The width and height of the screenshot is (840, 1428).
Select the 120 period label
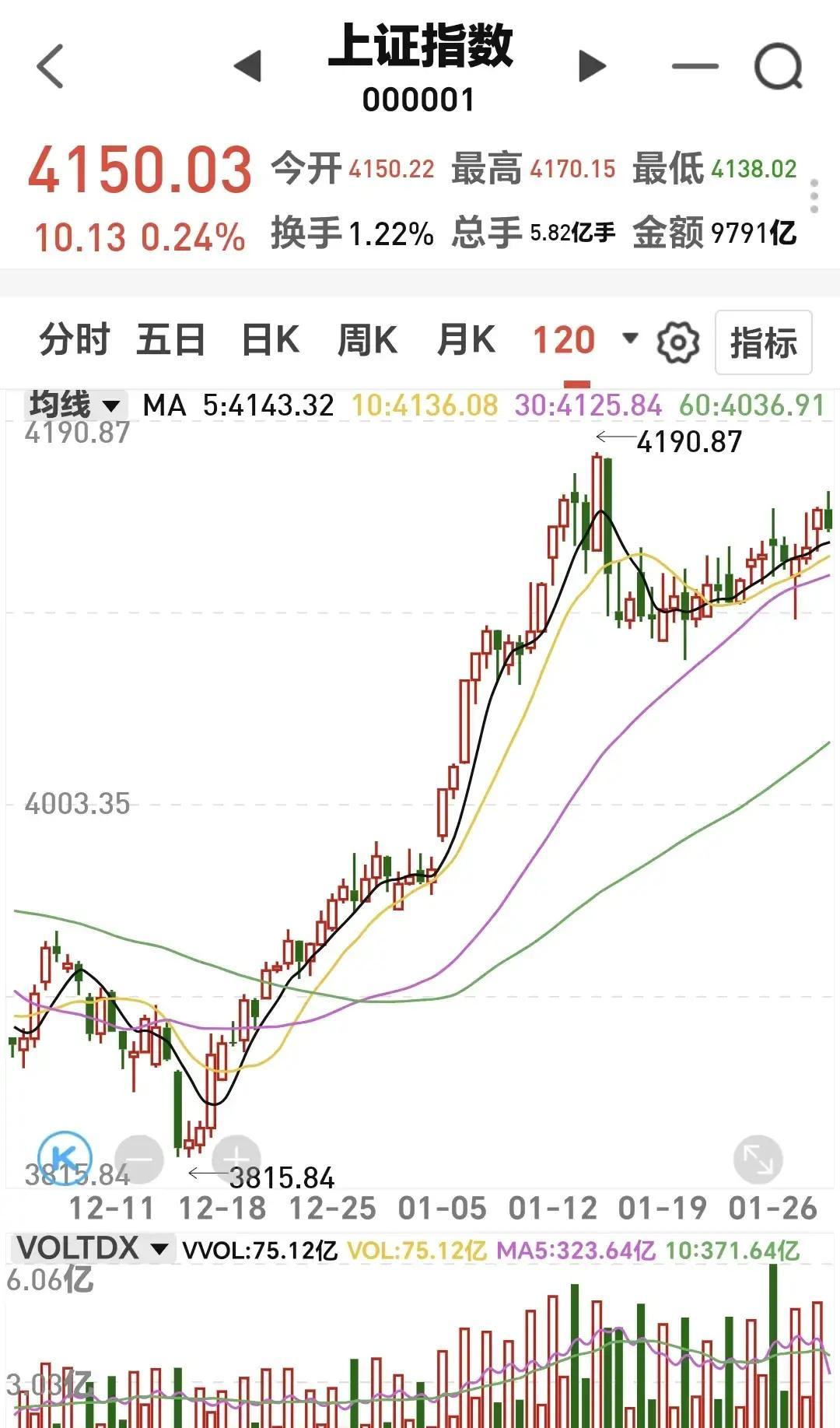click(565, 340)
